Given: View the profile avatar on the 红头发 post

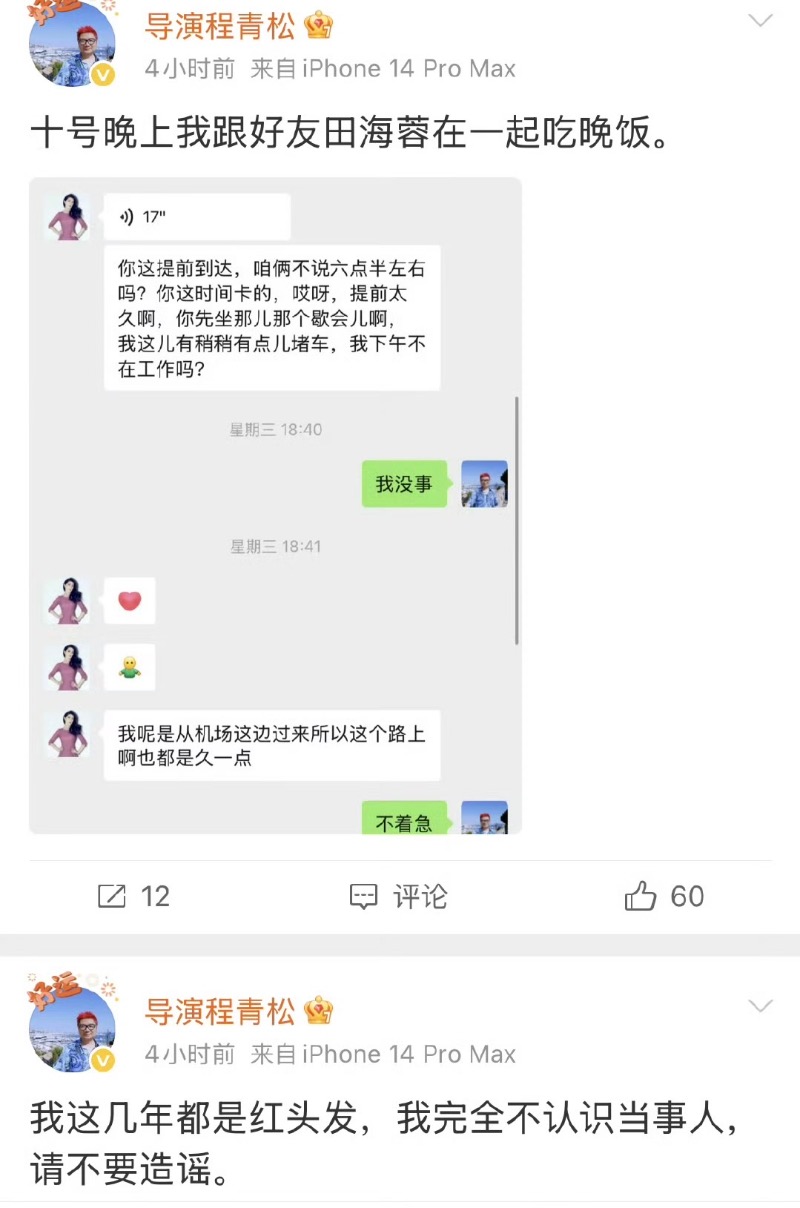Looking at the screenshot, I should (72, 1028).
